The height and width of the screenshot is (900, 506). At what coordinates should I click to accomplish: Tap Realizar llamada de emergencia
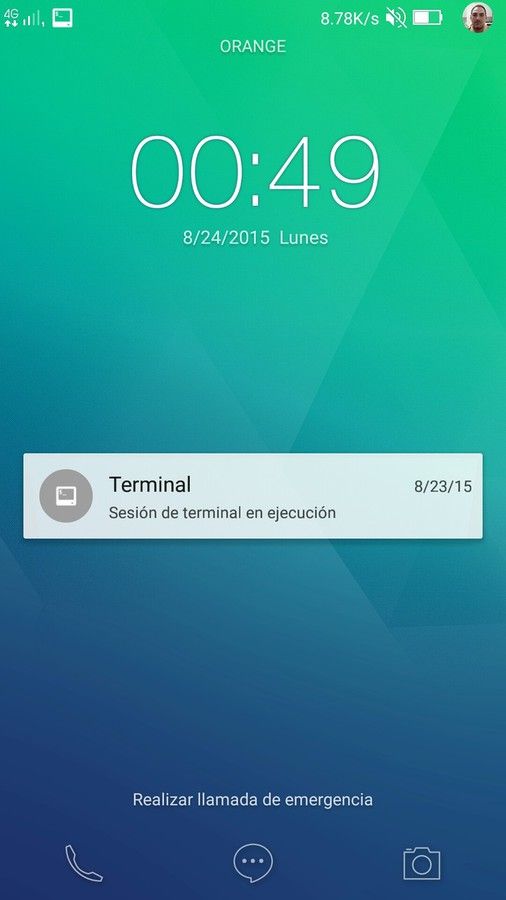tap(252, 799)
